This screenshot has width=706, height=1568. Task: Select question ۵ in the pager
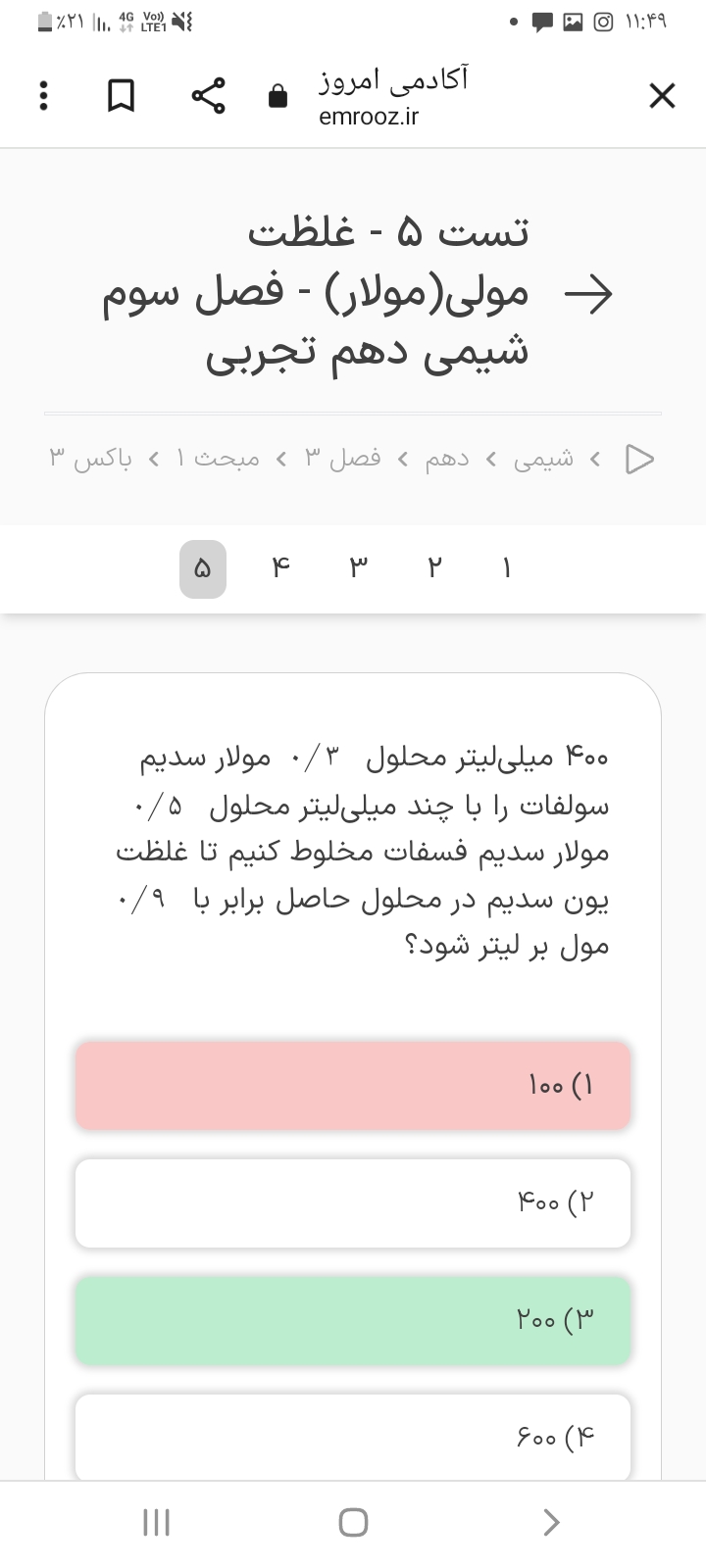[203, 568]
